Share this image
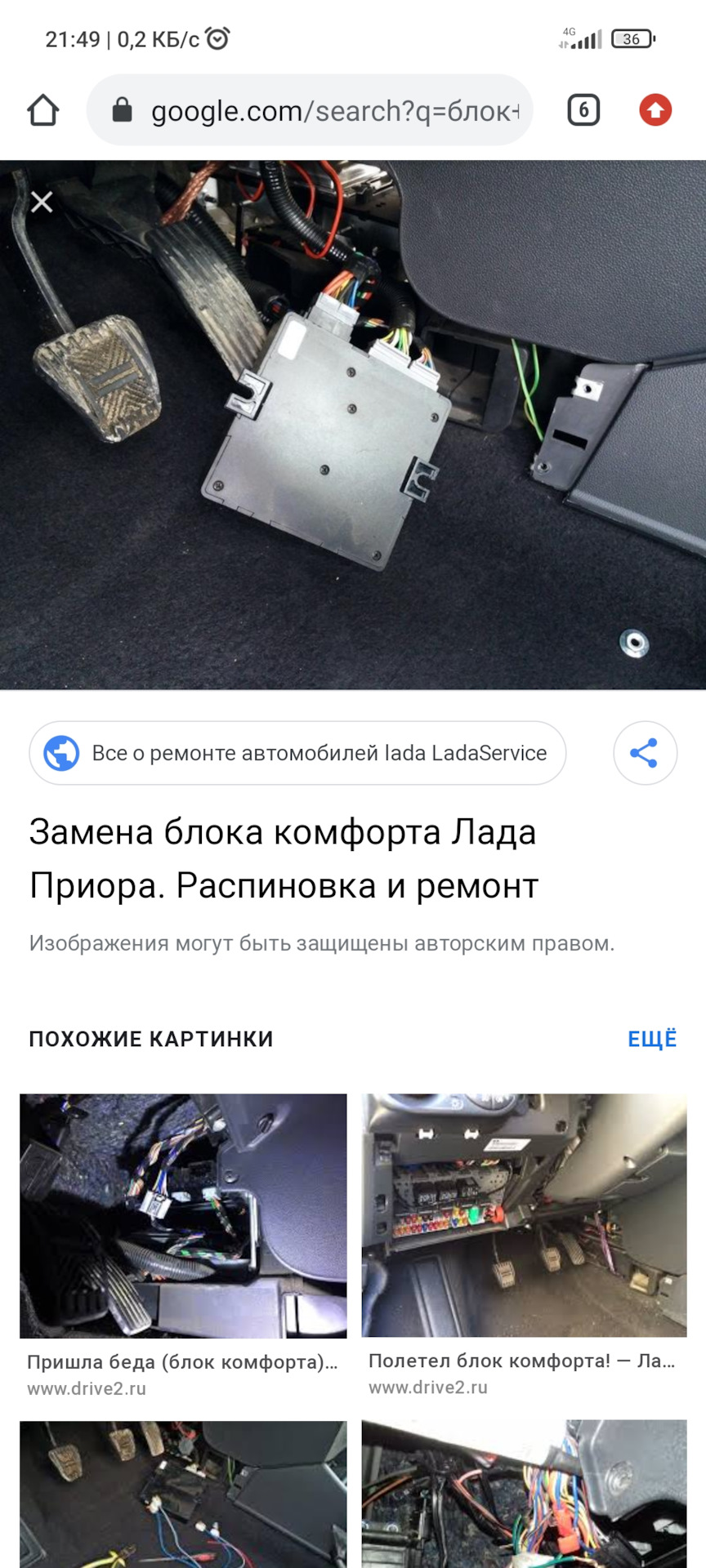The height and width of the screenshot is (1568, 706). point(645,753)
